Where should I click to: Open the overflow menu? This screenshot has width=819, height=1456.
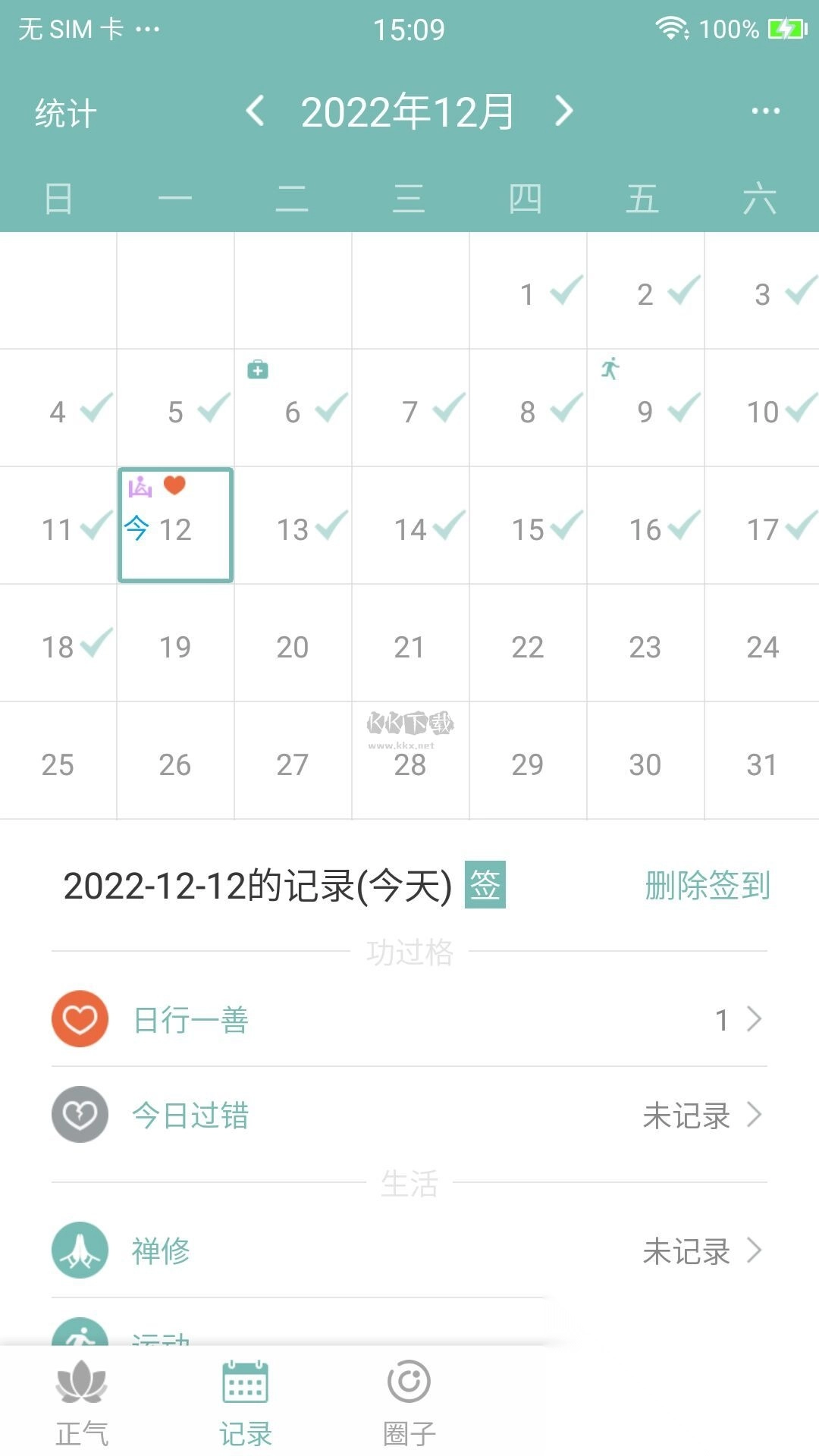(765, 111)
